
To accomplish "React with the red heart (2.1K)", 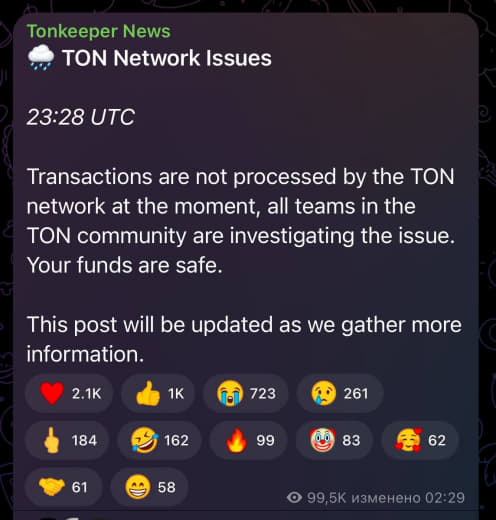I will (x=69, y=394).
